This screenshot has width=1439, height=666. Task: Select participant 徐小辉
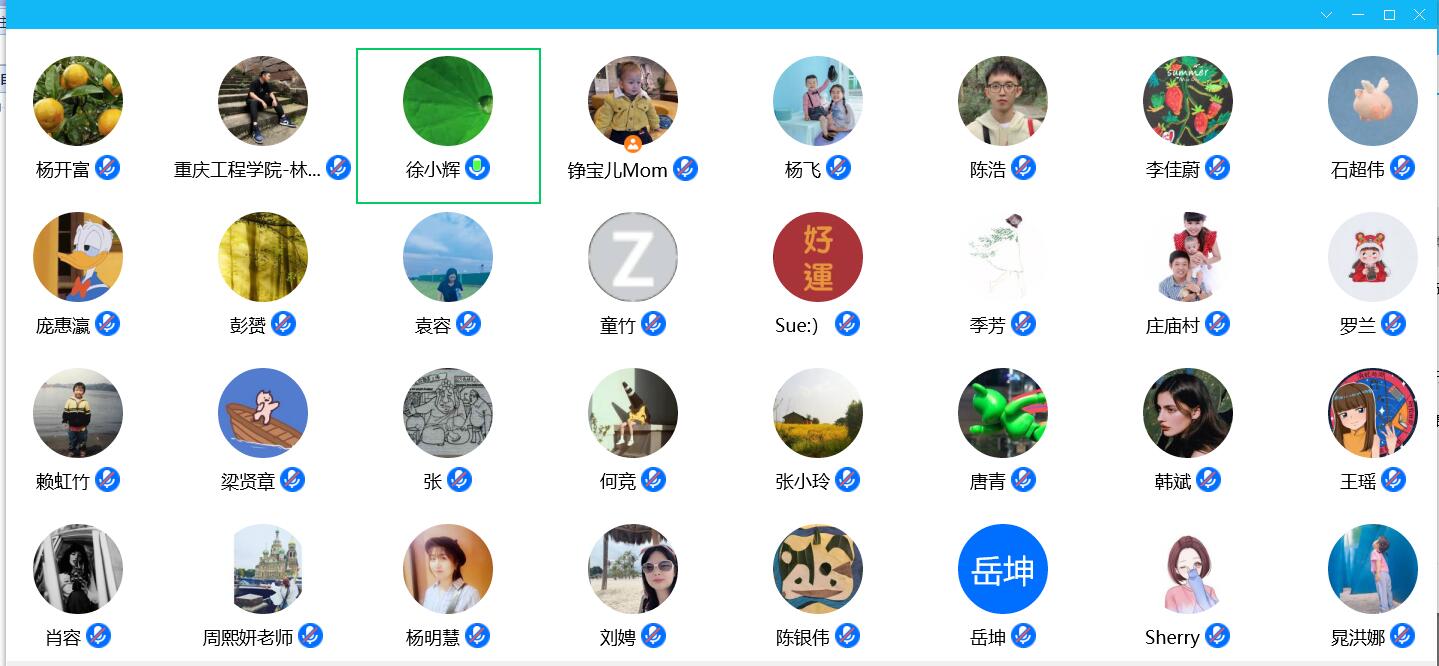click(x=448, y=101)
